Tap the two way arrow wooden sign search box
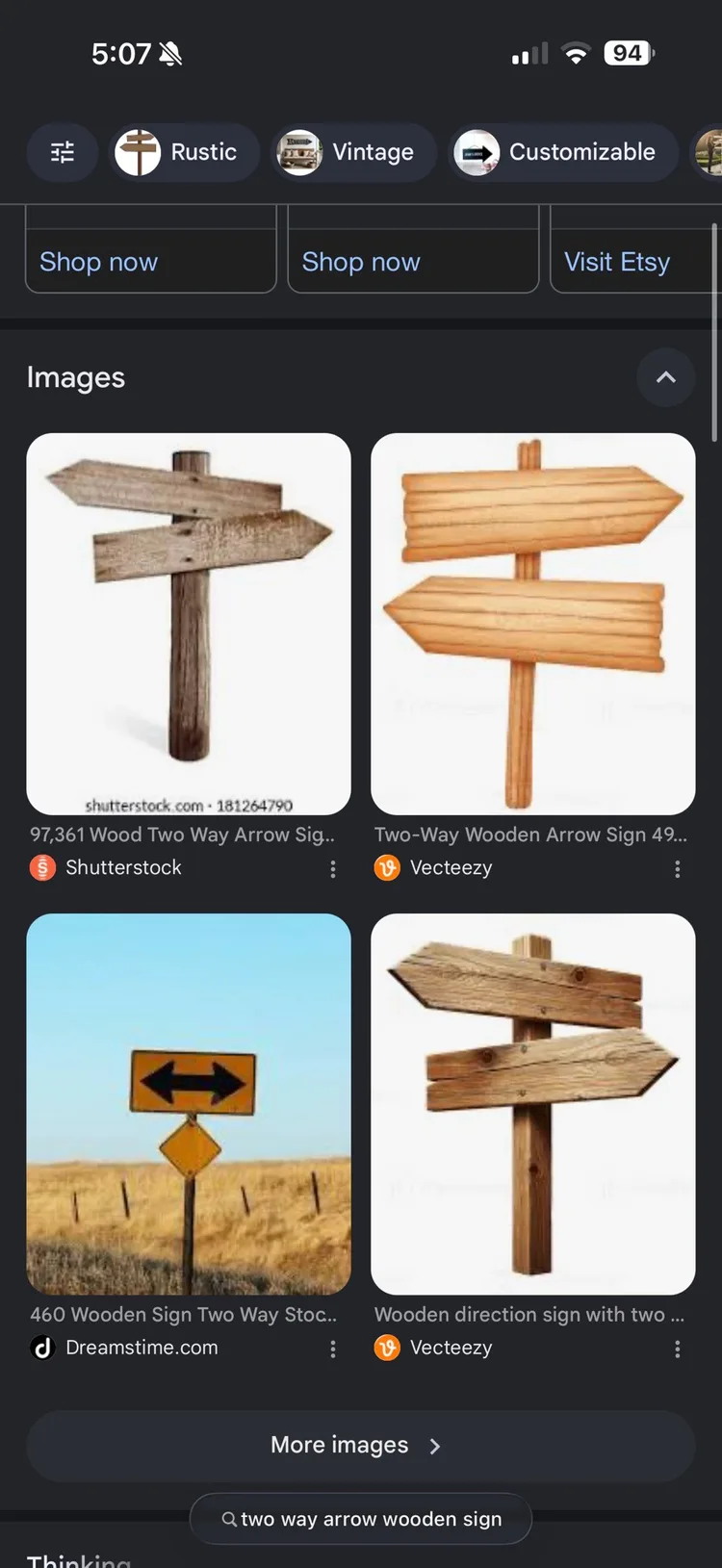This screenshot has height=1568, width=722. 361,1519
